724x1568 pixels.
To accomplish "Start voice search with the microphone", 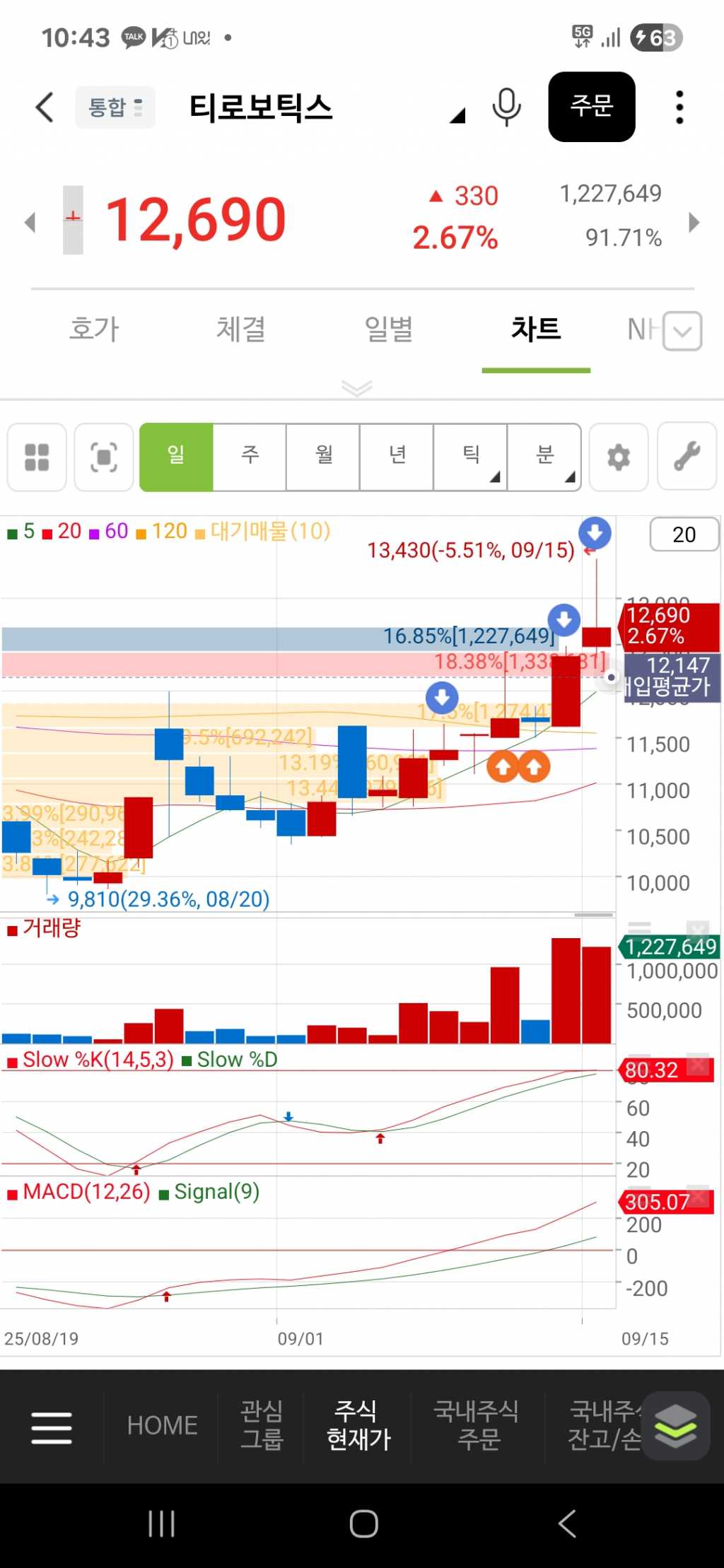I will 506,107.
